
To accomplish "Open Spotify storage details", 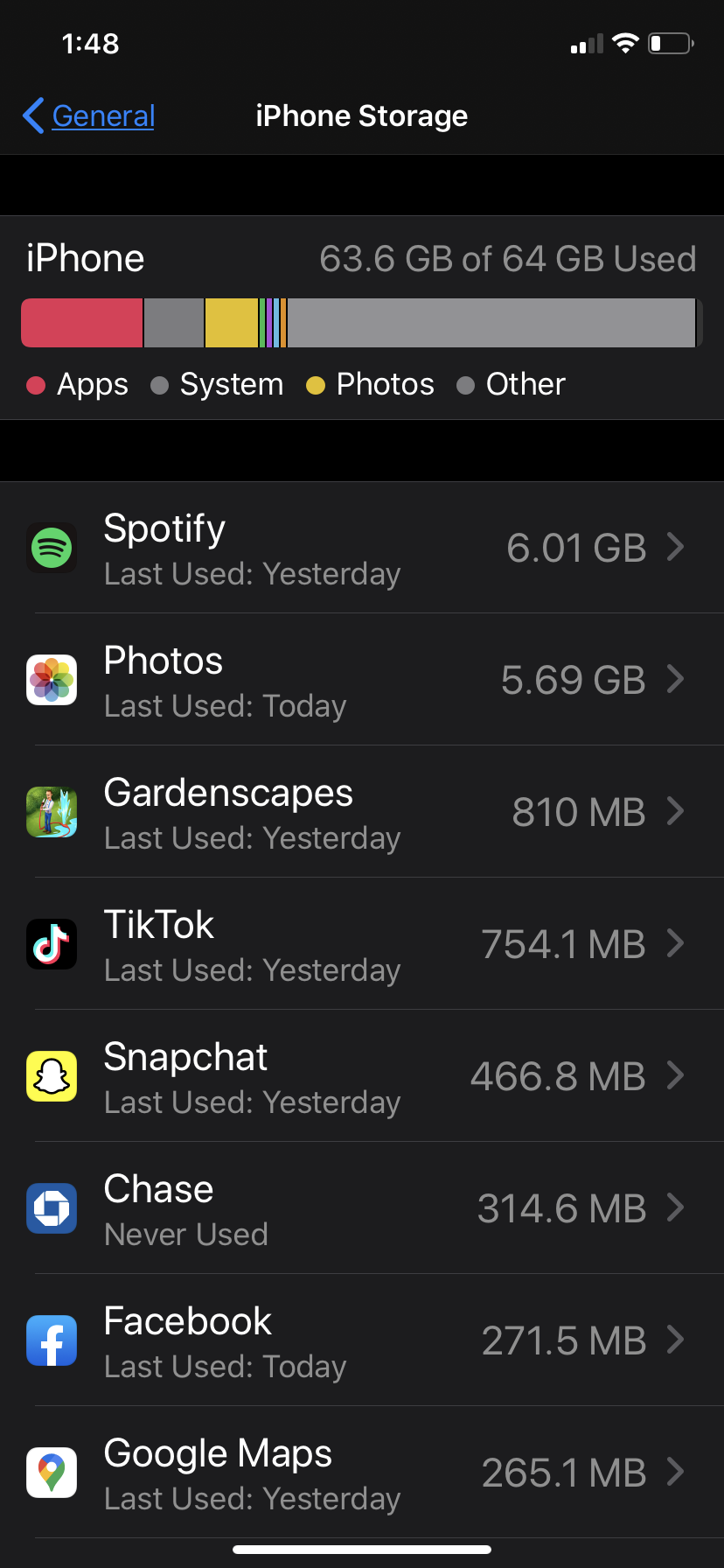I will [x=362, y=549].
